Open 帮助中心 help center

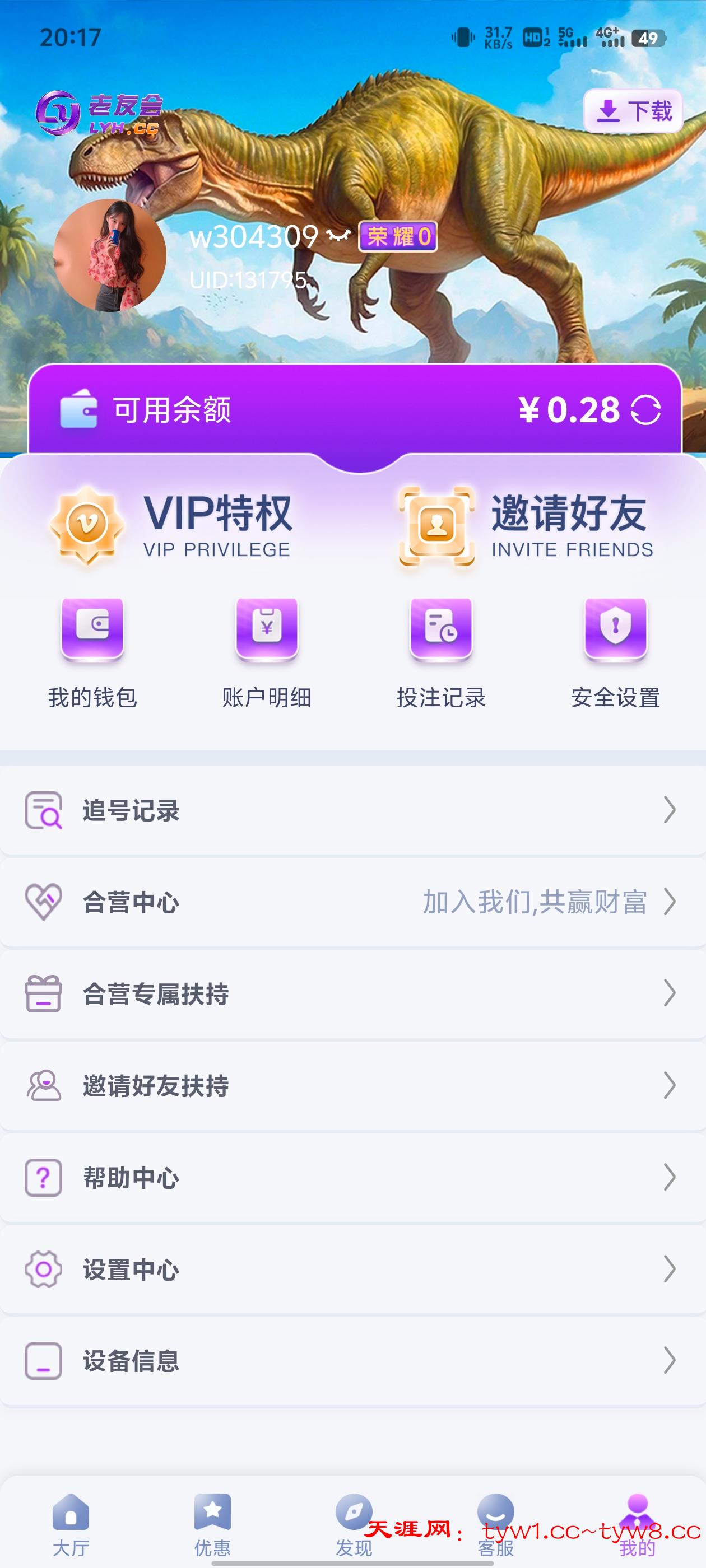pyautogui.click(x=352, y=1177)
